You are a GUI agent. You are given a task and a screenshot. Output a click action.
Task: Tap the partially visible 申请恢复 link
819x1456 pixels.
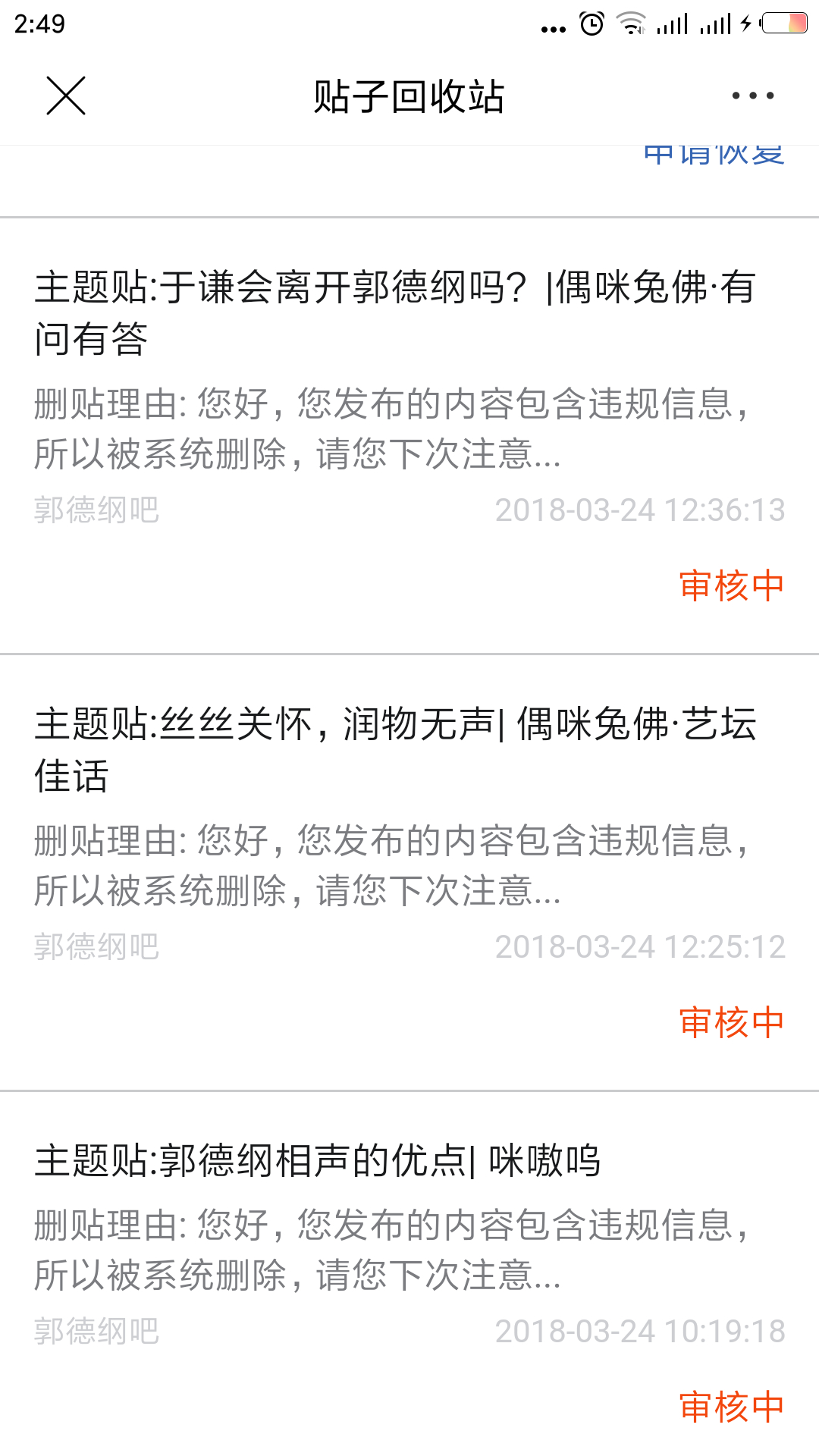[713, 155]
